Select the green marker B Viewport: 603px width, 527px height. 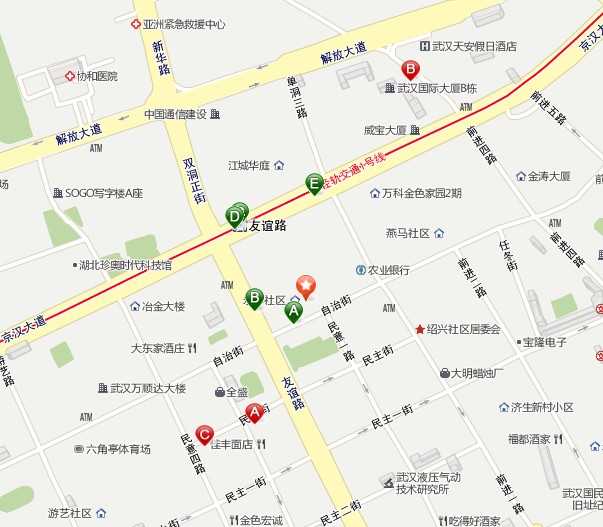point(255,297)
